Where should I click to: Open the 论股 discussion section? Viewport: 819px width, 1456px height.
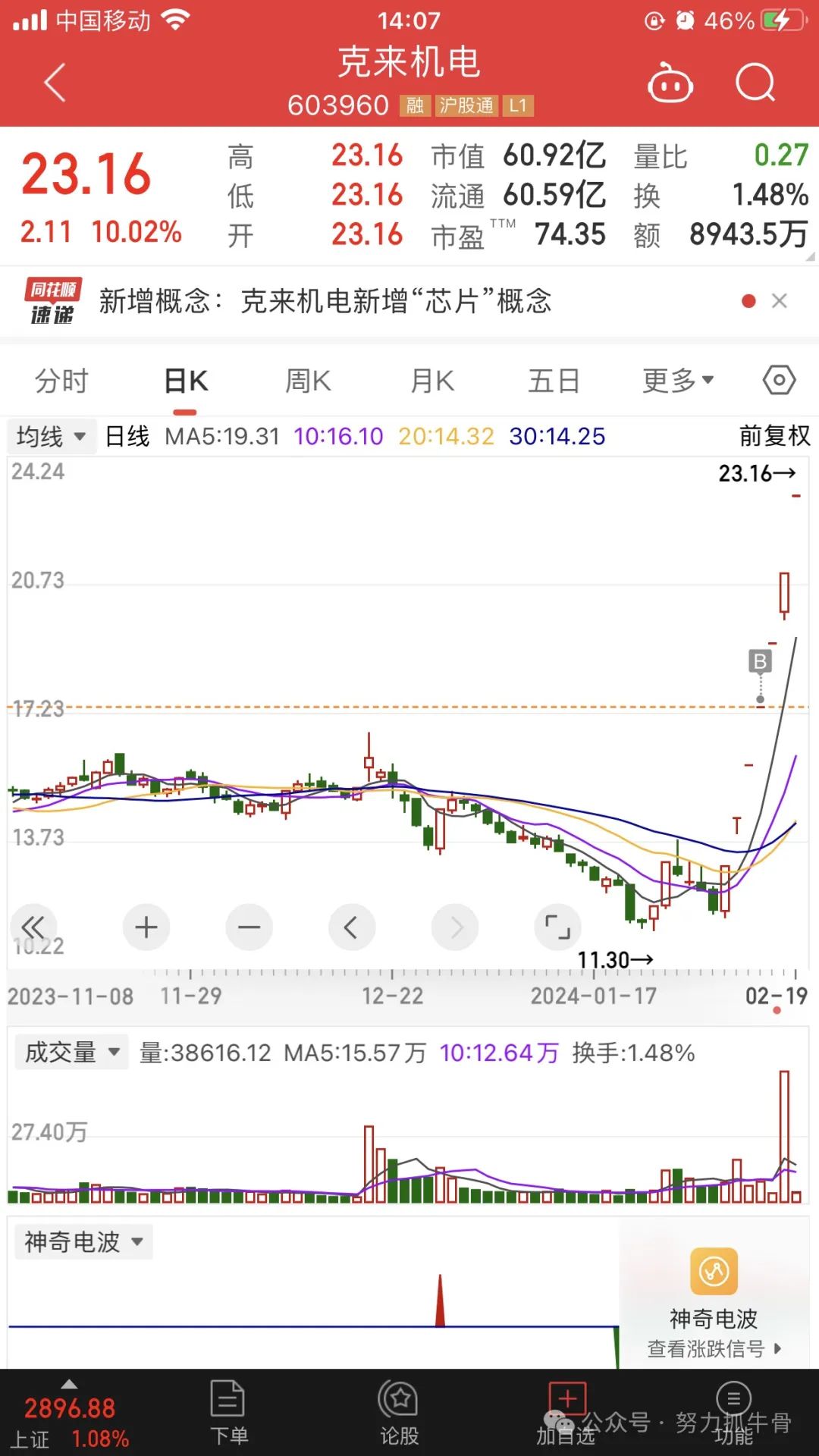click(400, 1412)
